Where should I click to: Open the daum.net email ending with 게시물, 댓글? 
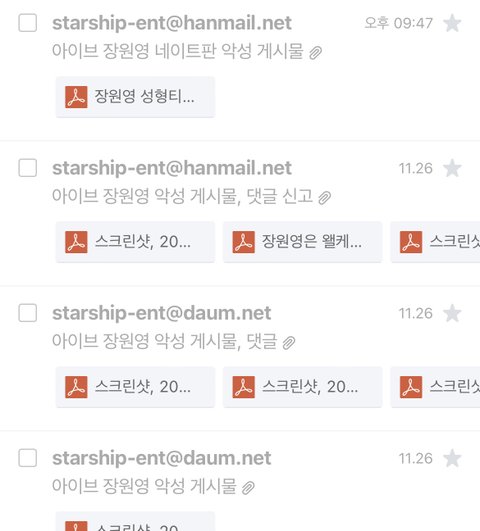164,341
